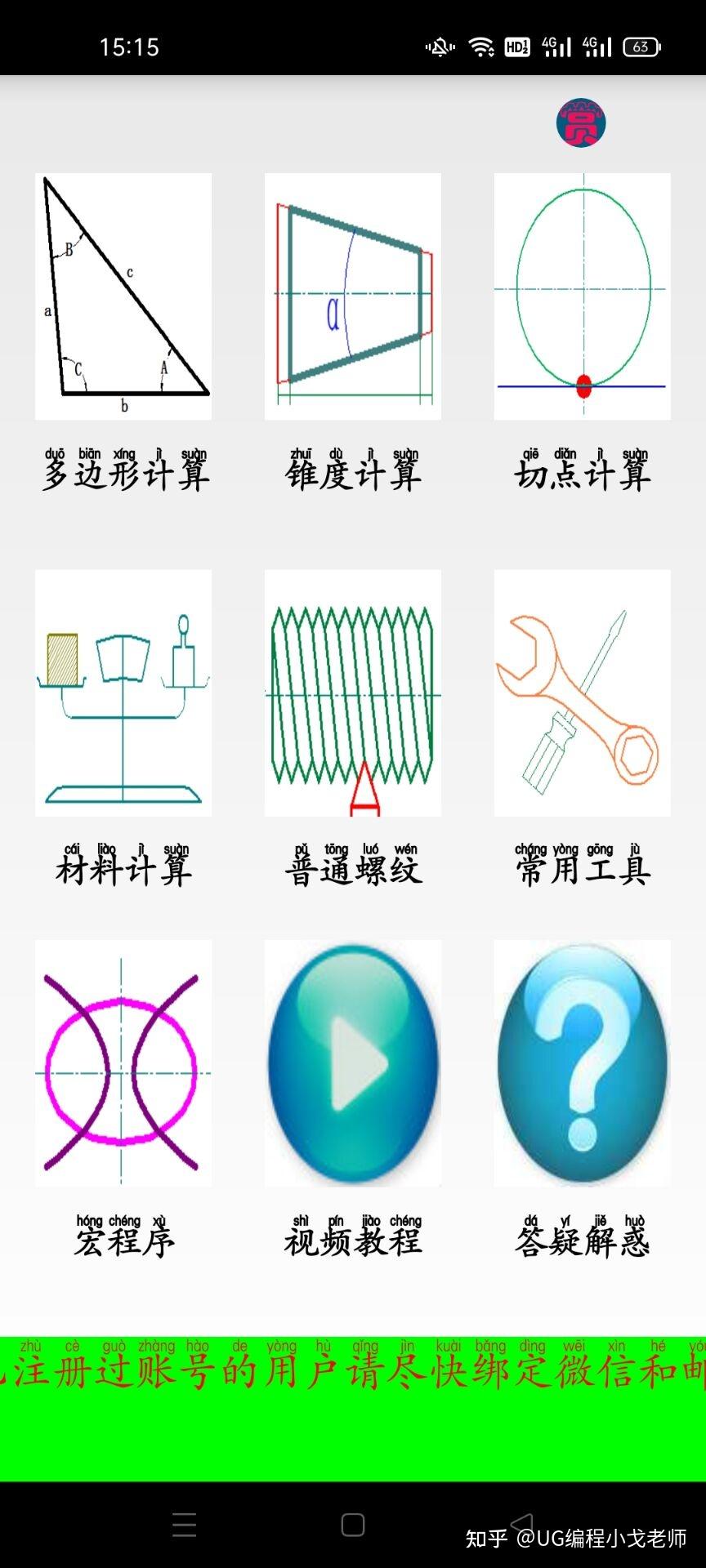Open recent apps from navigation bar
The width and height of the screenshot is (706, 1568).
185,1525
